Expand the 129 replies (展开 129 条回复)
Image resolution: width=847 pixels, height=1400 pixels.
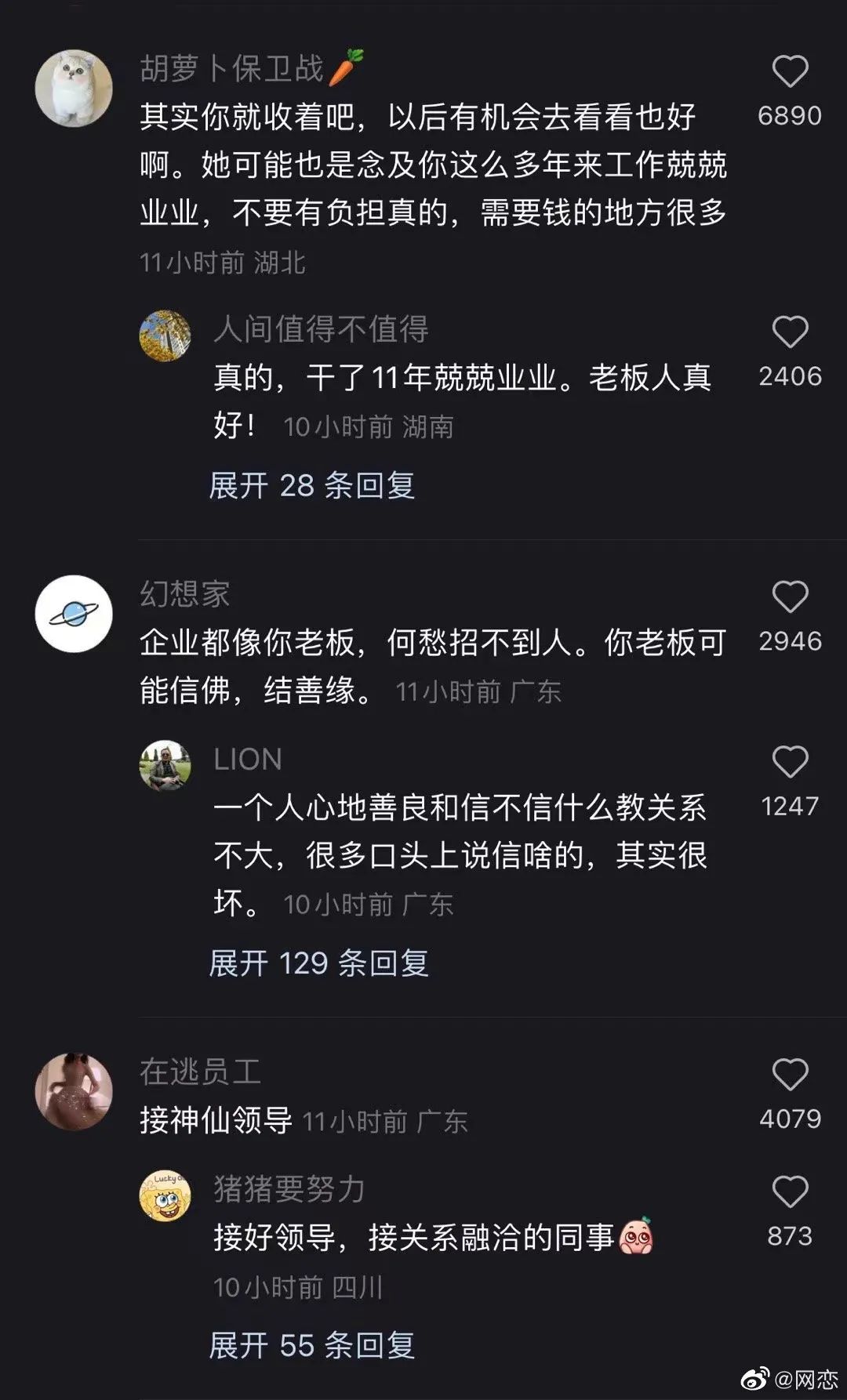(318, 963)
